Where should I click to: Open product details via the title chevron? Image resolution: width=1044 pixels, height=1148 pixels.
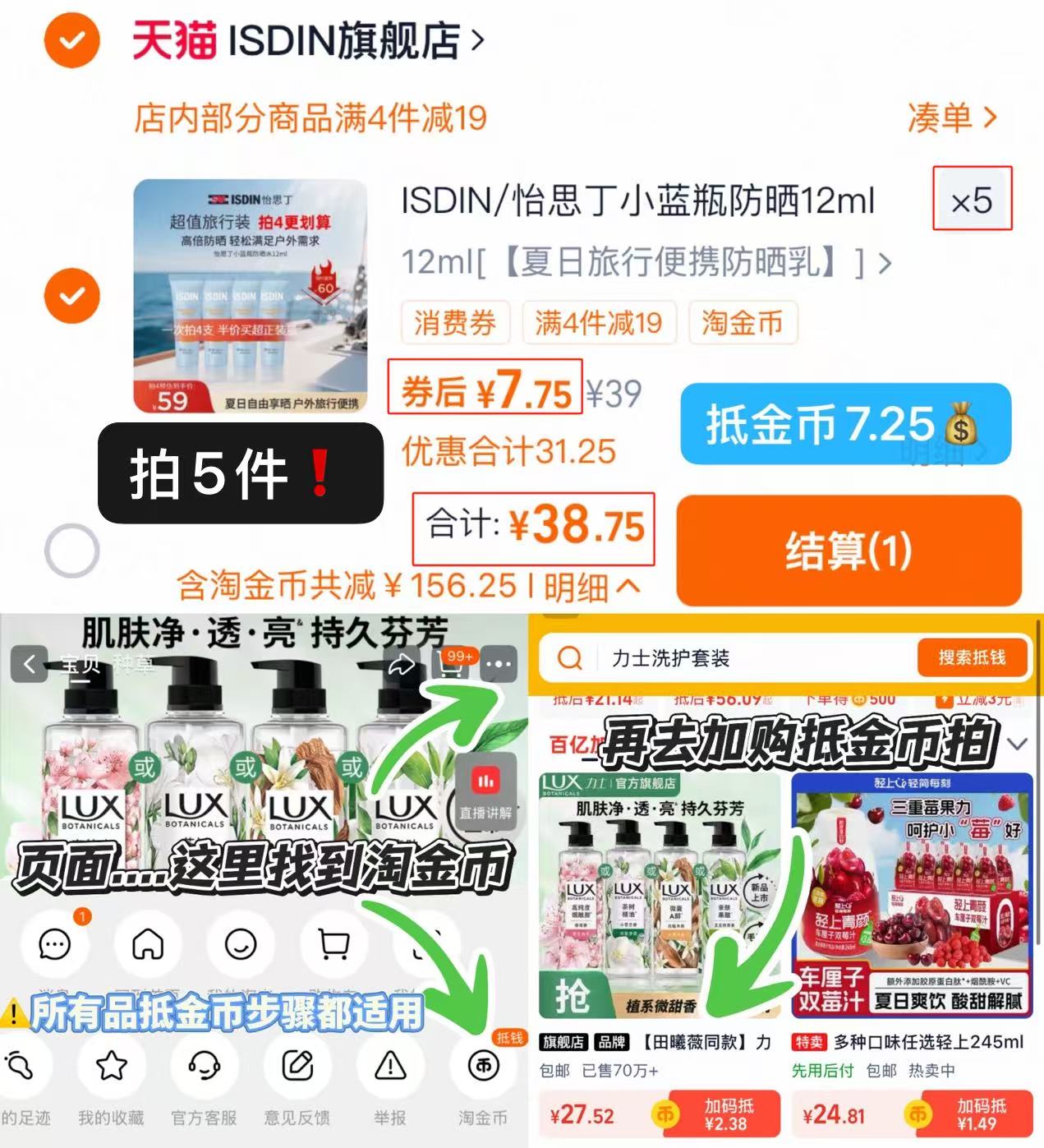click(x=886, y=265)
